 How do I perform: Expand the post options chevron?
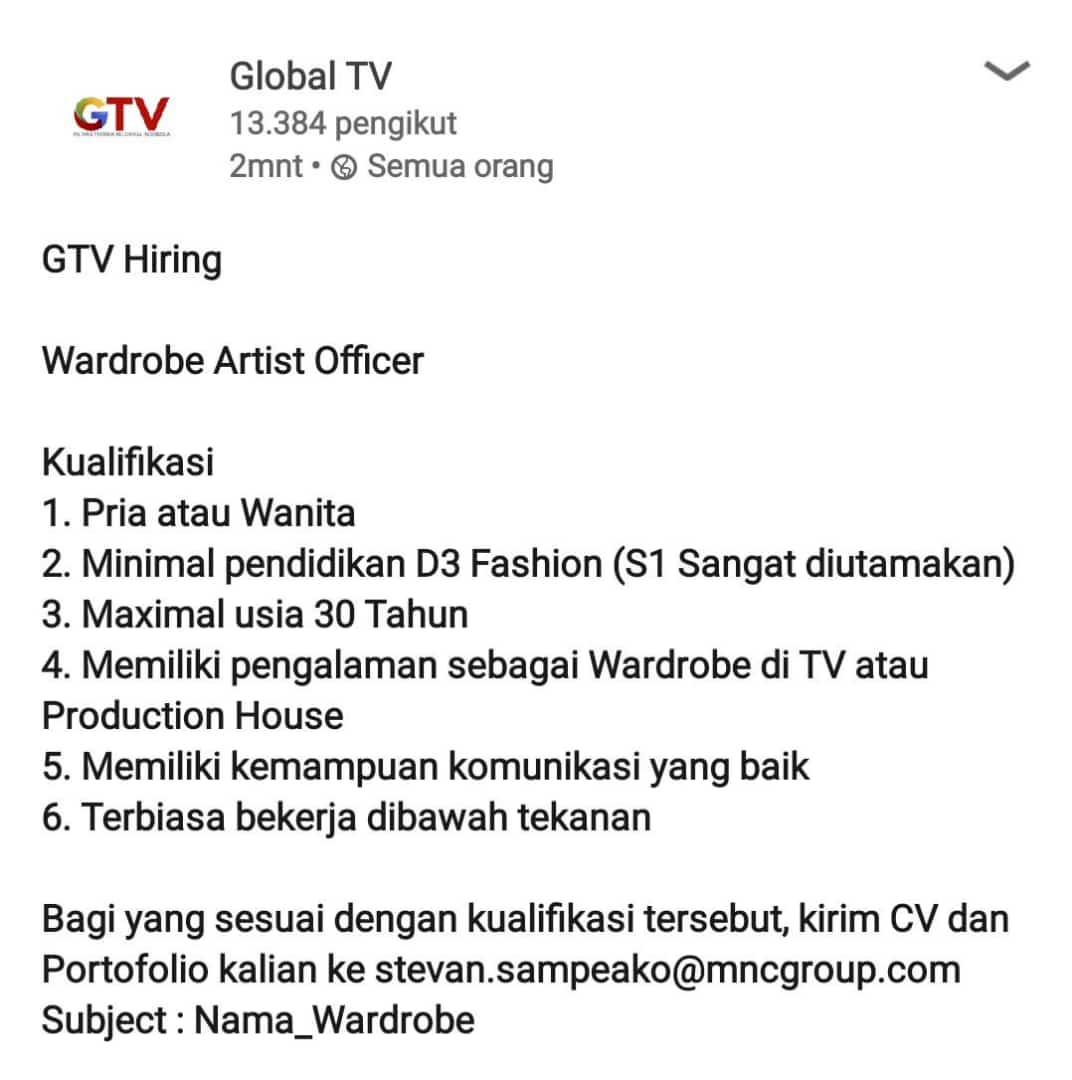pyautogui.click(x=1006, y=71)
